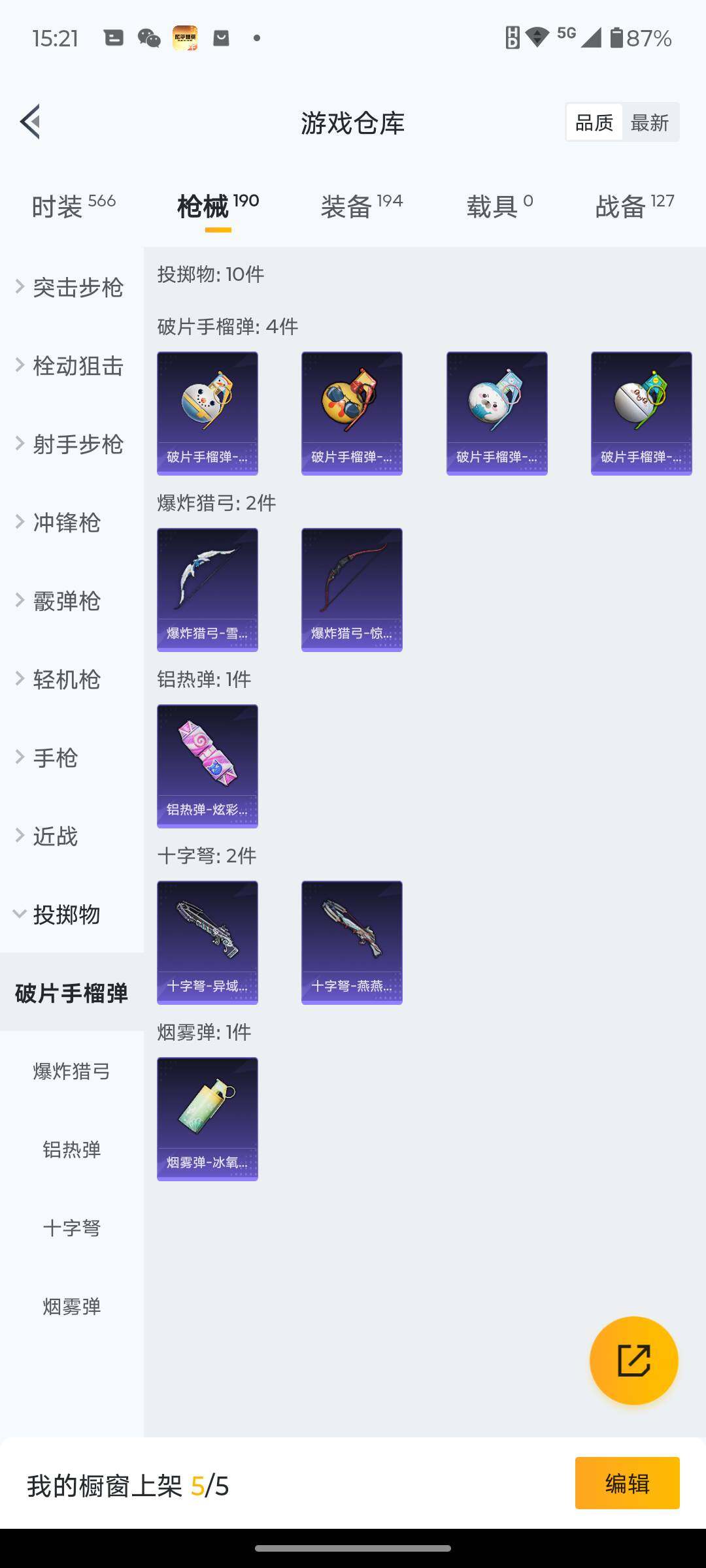Viewport: 706px width, 1568px height.
Task: Tap the orange share floating button
Action: (633, 1360)
